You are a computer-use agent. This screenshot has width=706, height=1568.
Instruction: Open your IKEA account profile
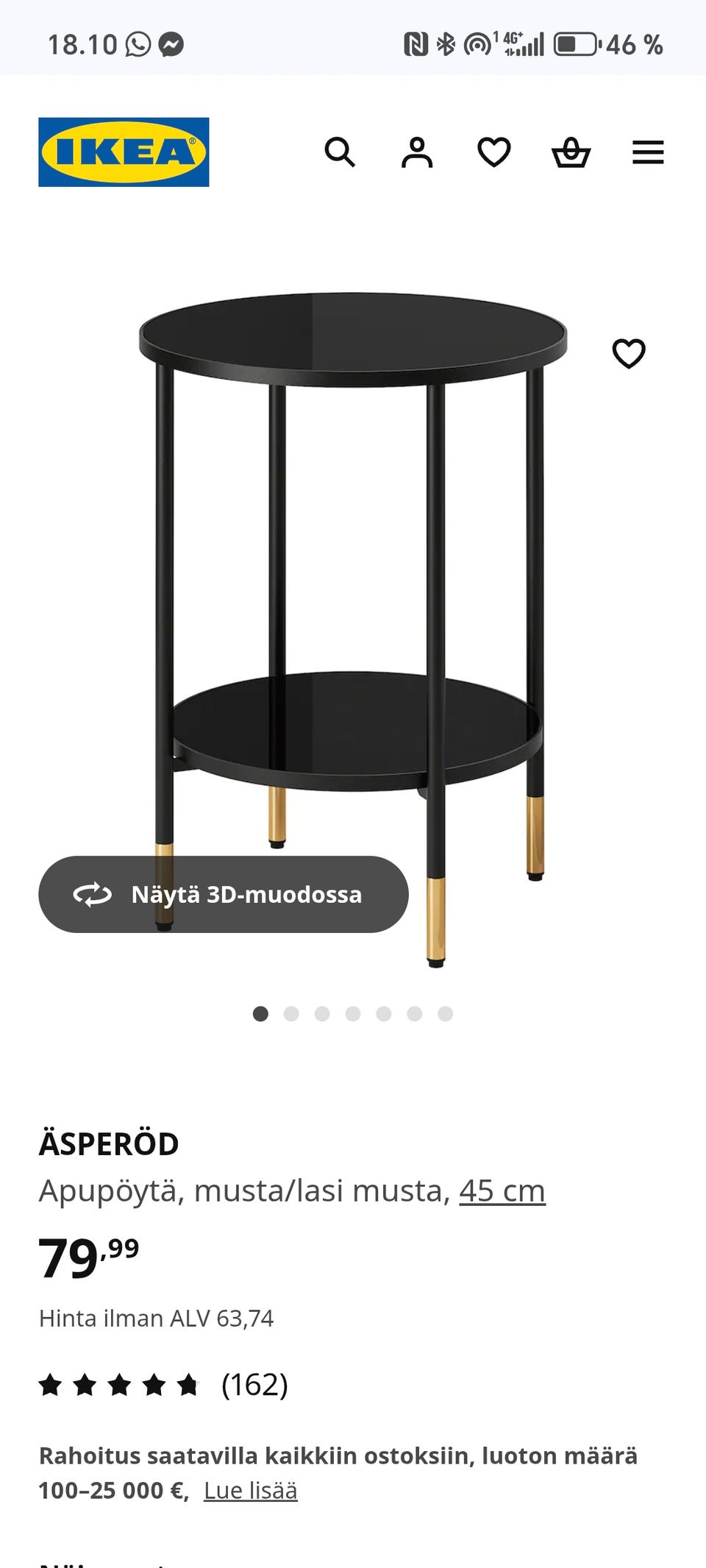[417, 152]
